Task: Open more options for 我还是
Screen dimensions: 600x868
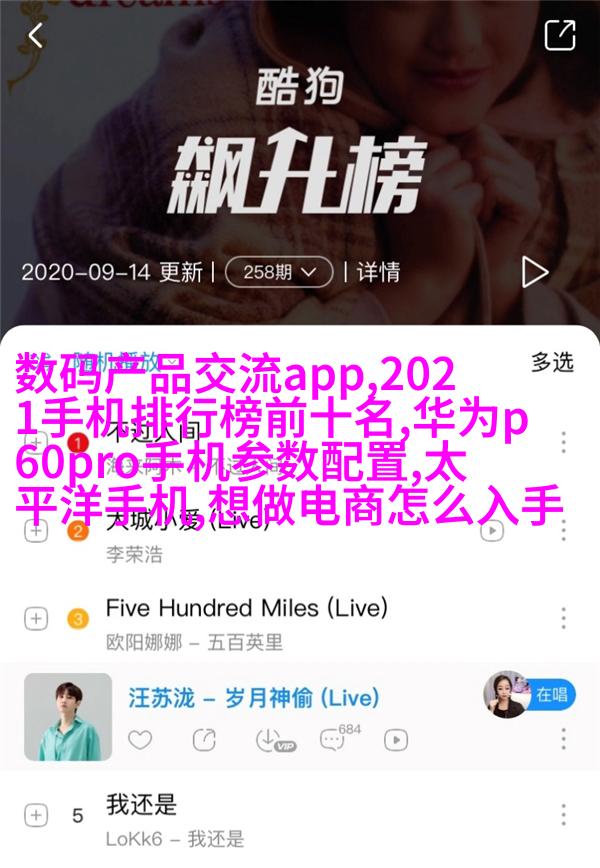Action: (564, 815)
